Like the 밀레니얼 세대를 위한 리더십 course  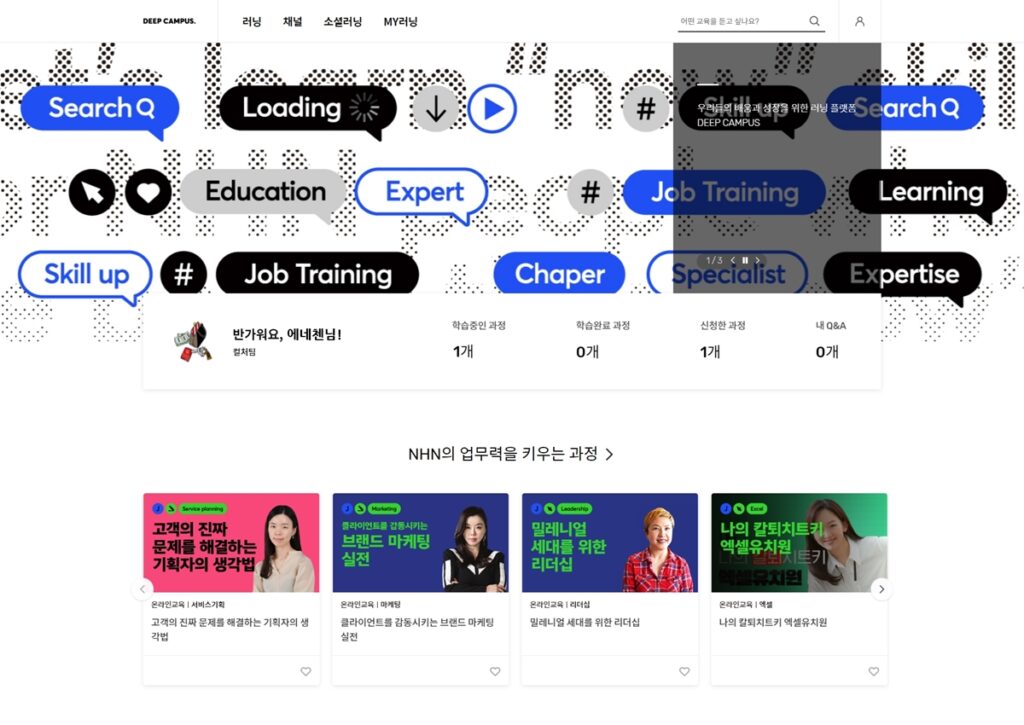click(684, 672)
